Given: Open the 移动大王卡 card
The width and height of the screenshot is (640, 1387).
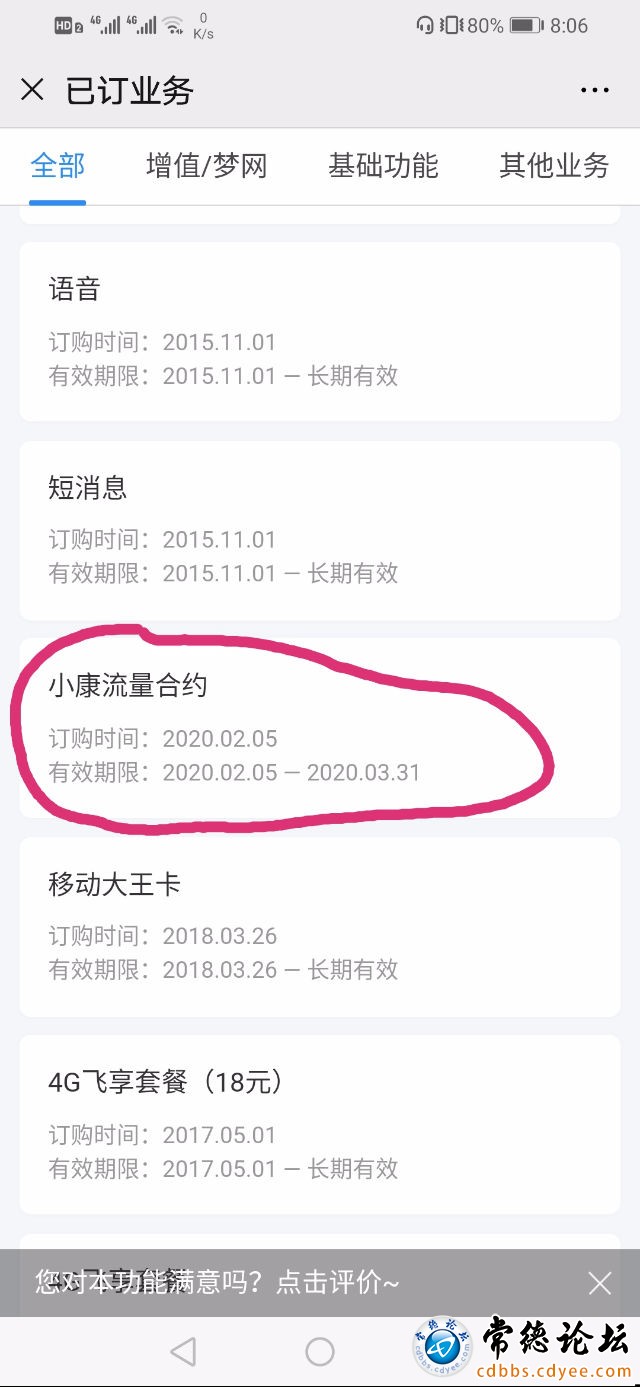Looking at the screenshot, I should coord(320,926).
